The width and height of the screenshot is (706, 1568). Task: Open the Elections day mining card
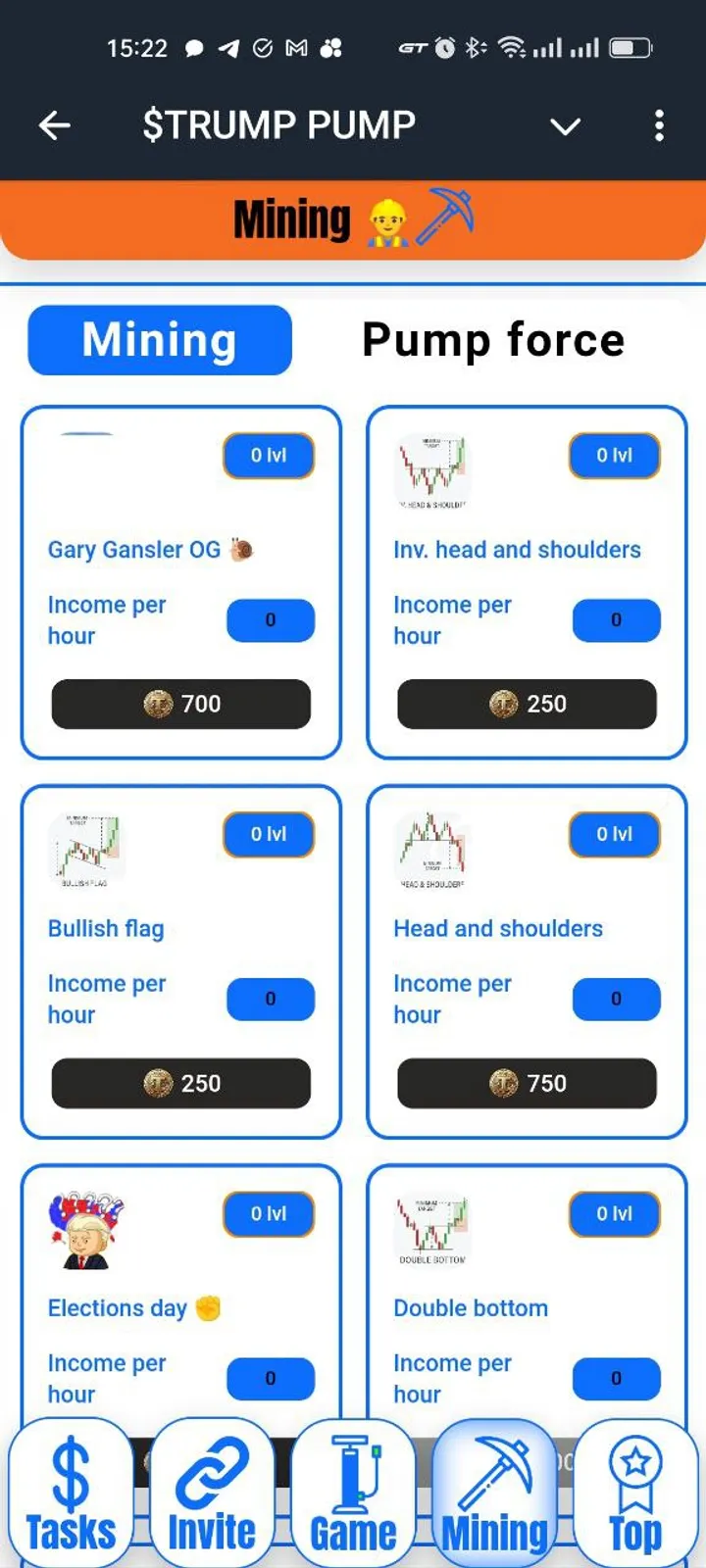coord(181,1294)
